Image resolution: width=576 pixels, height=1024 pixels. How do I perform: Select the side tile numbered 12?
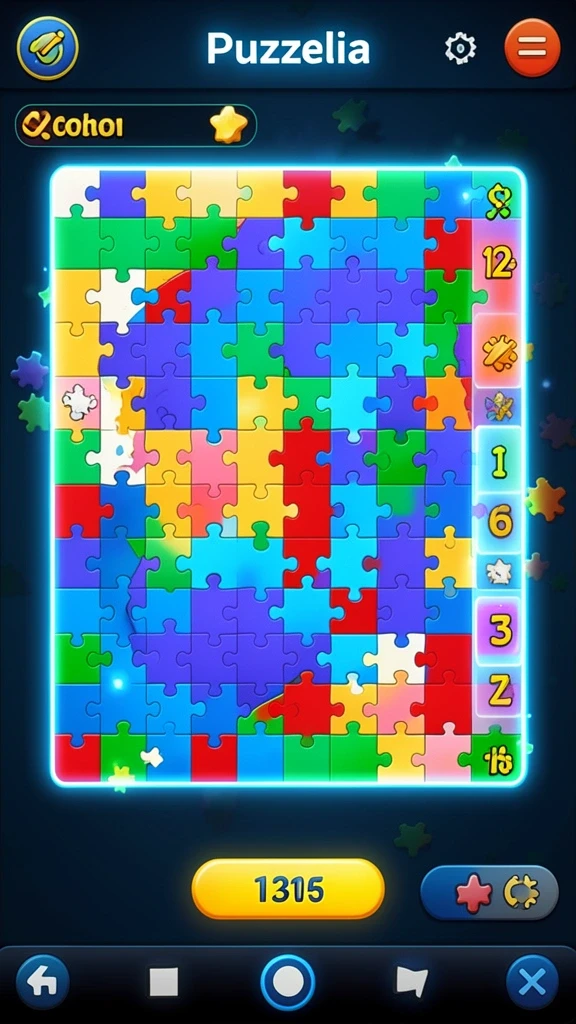click(498, 264)
